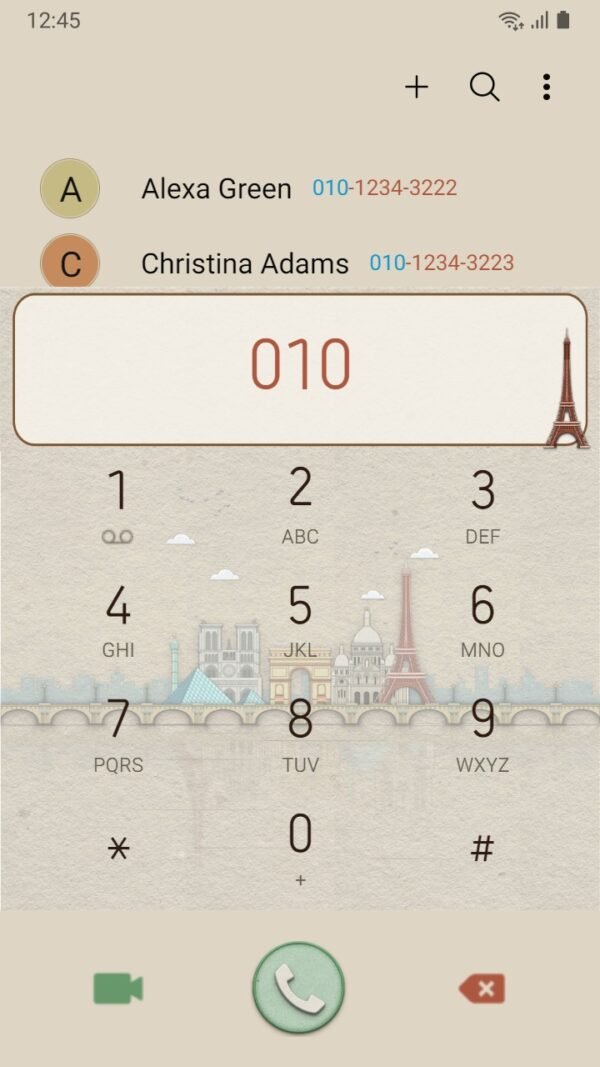Tap the asterisk star key
The height and width of the screenshot is (1067, 600).
click(118, 849)
